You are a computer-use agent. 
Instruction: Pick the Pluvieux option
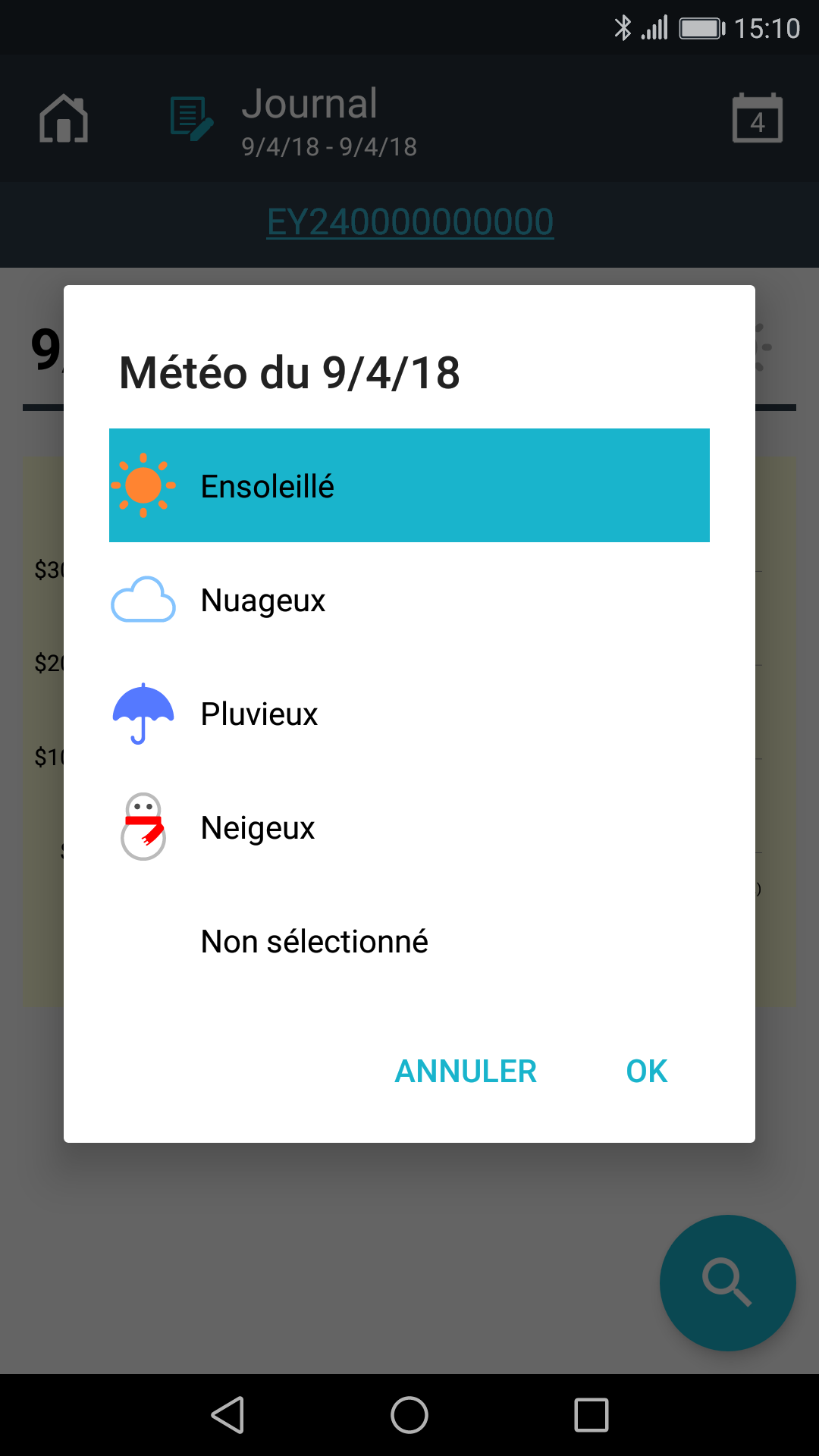[409, 713]
